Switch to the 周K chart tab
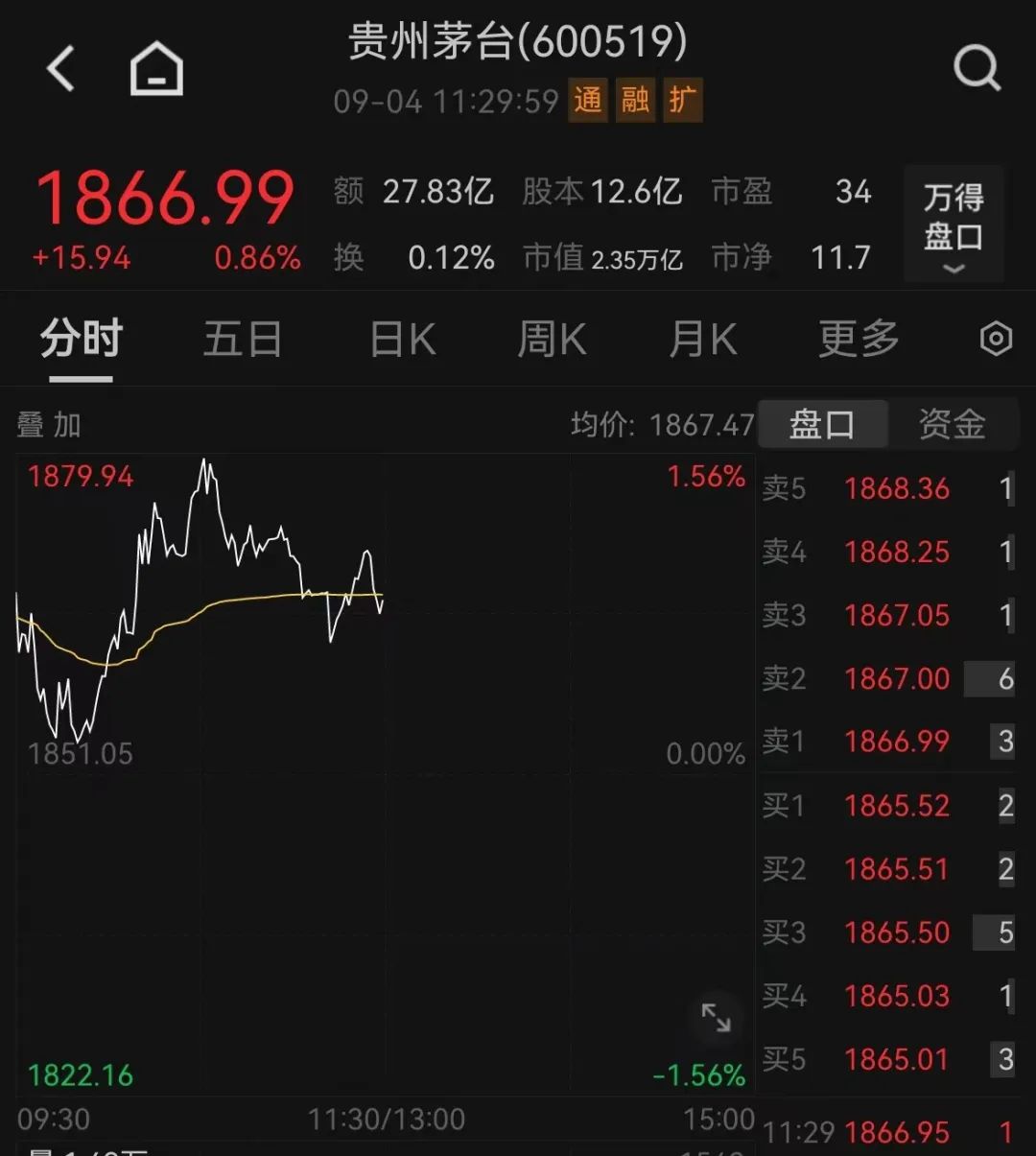1036x1156 pixels. coord(552,340)
